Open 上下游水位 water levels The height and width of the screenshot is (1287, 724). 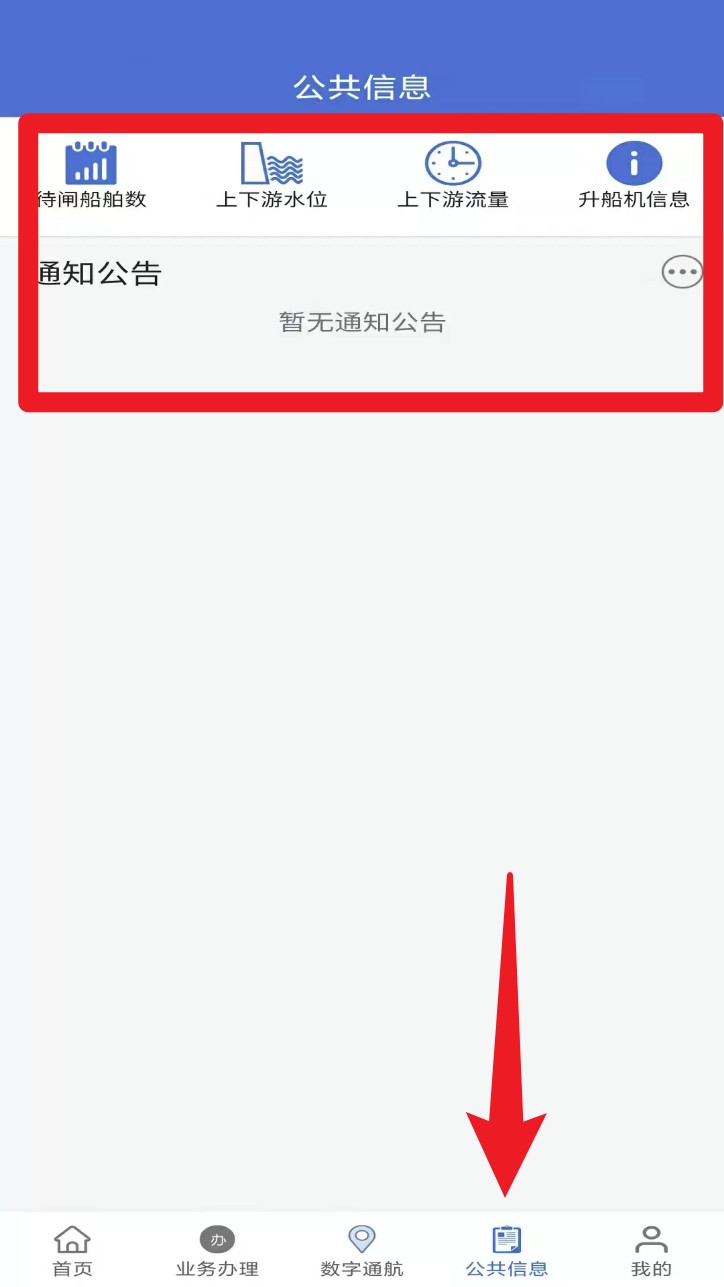point(272,176)
